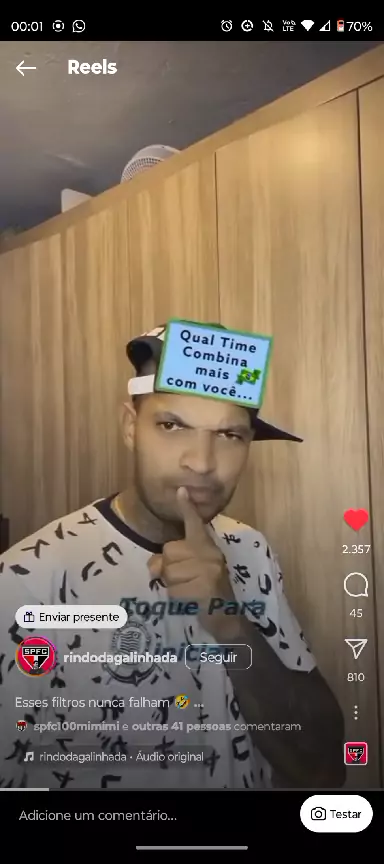View comments from spfc100mimimi and others
The image size is (384, 864).
(x=159, y=726)
